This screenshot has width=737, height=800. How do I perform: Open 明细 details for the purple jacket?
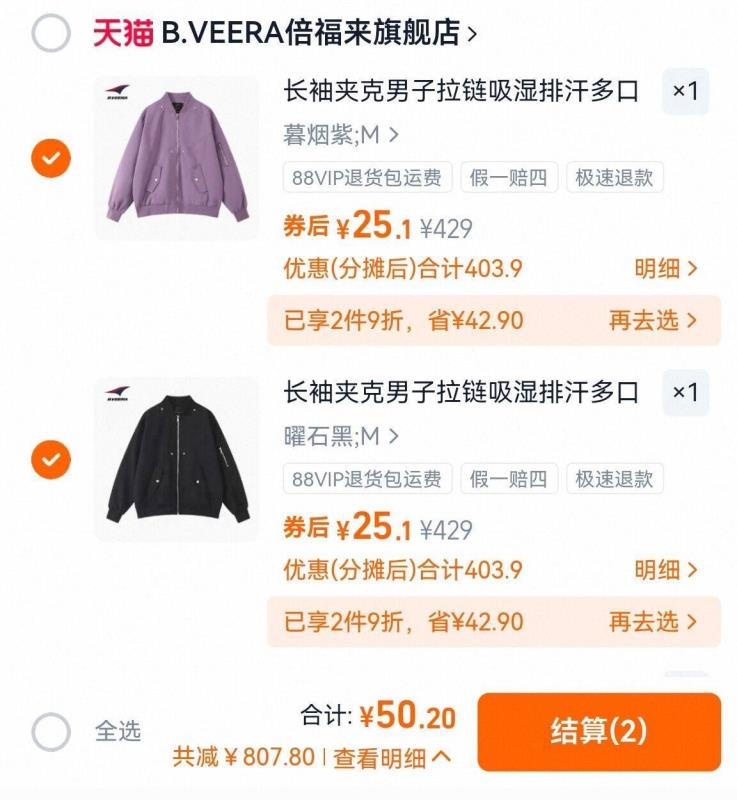tap(667, 270)
